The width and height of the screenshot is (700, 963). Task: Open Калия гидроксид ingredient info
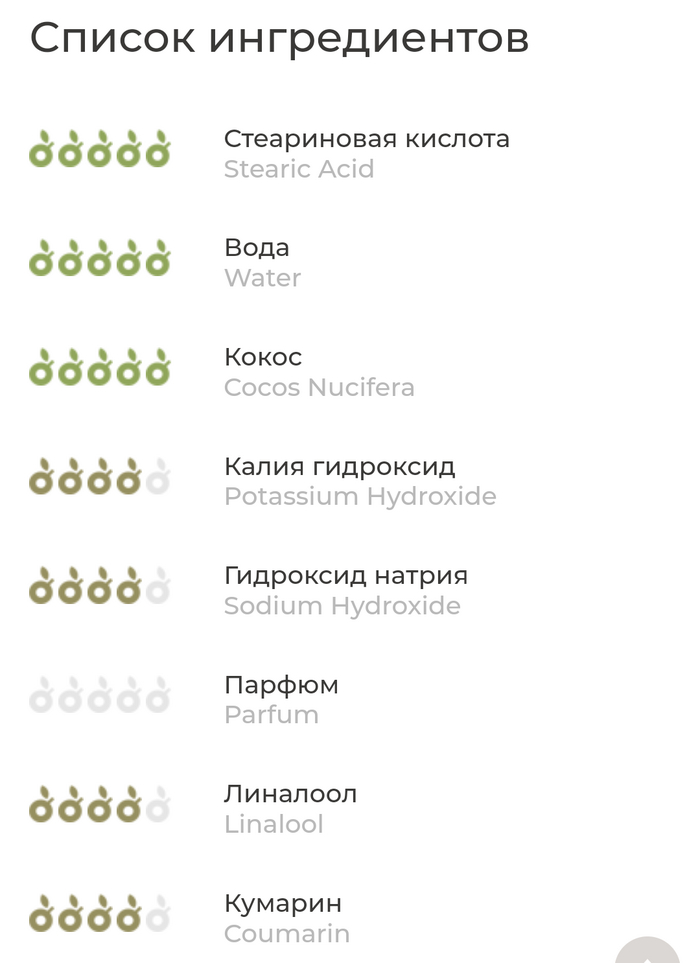pos(339,466)
